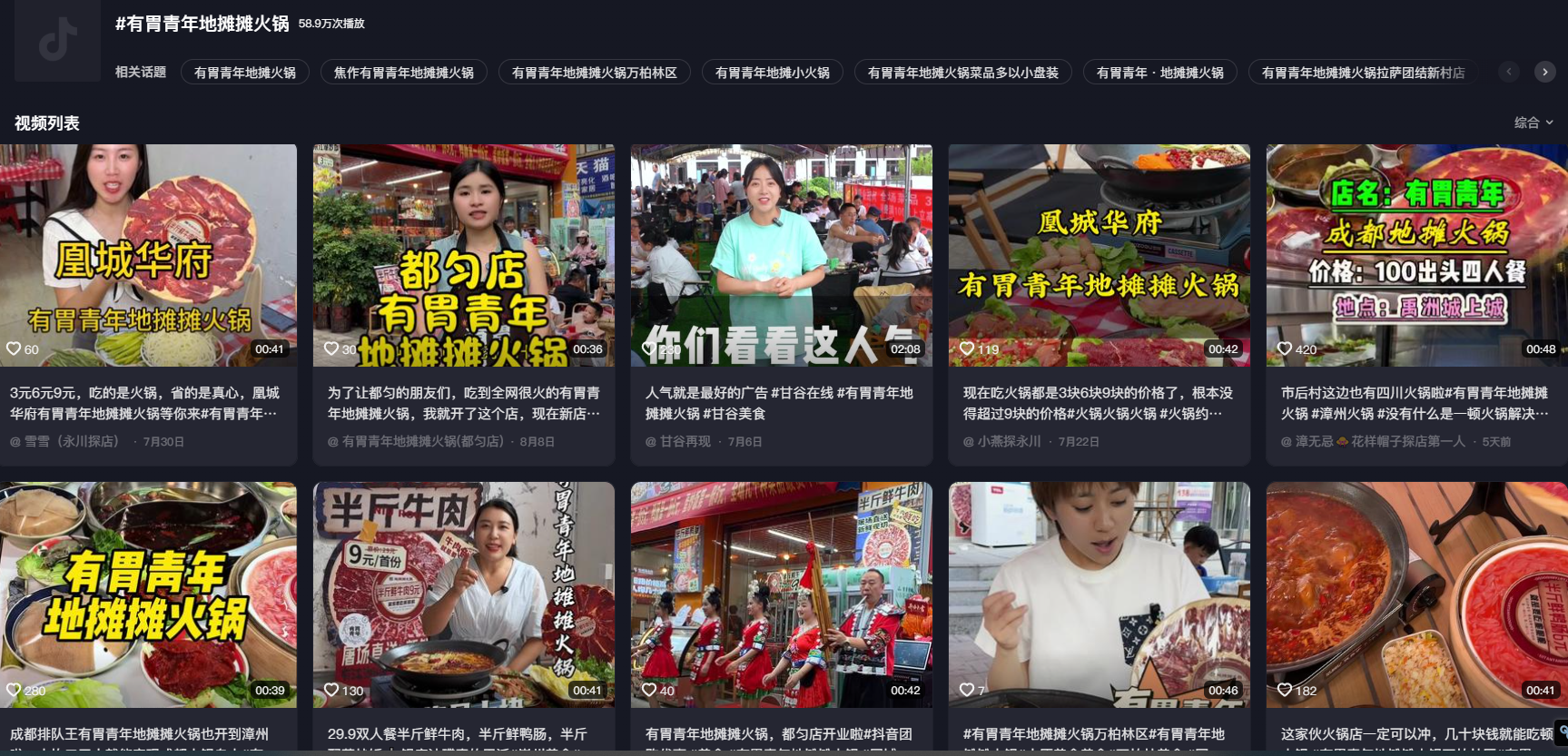This screenshot has height=756, width=1568.
Task: Play the 成都排队王 video with 280 likes
Action: (x=148, y=594)
